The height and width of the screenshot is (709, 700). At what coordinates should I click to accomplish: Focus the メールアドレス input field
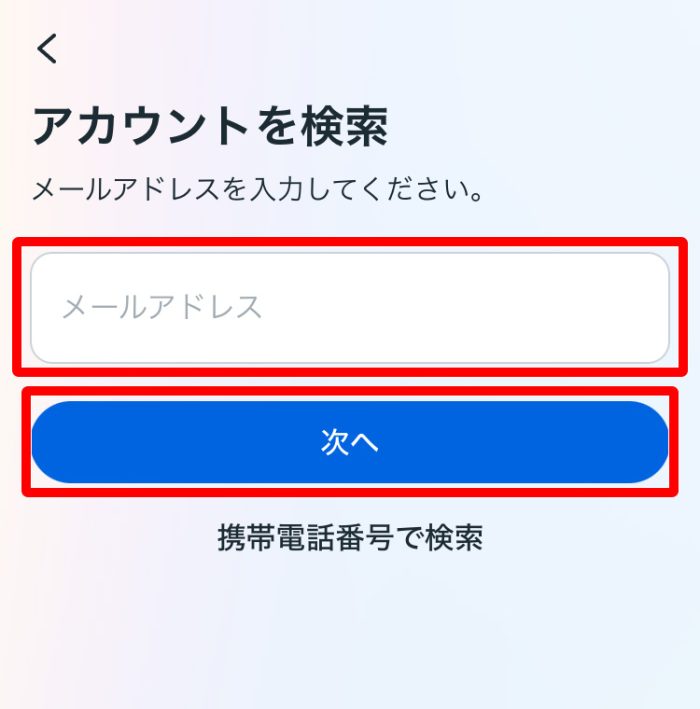click(349, 307)
